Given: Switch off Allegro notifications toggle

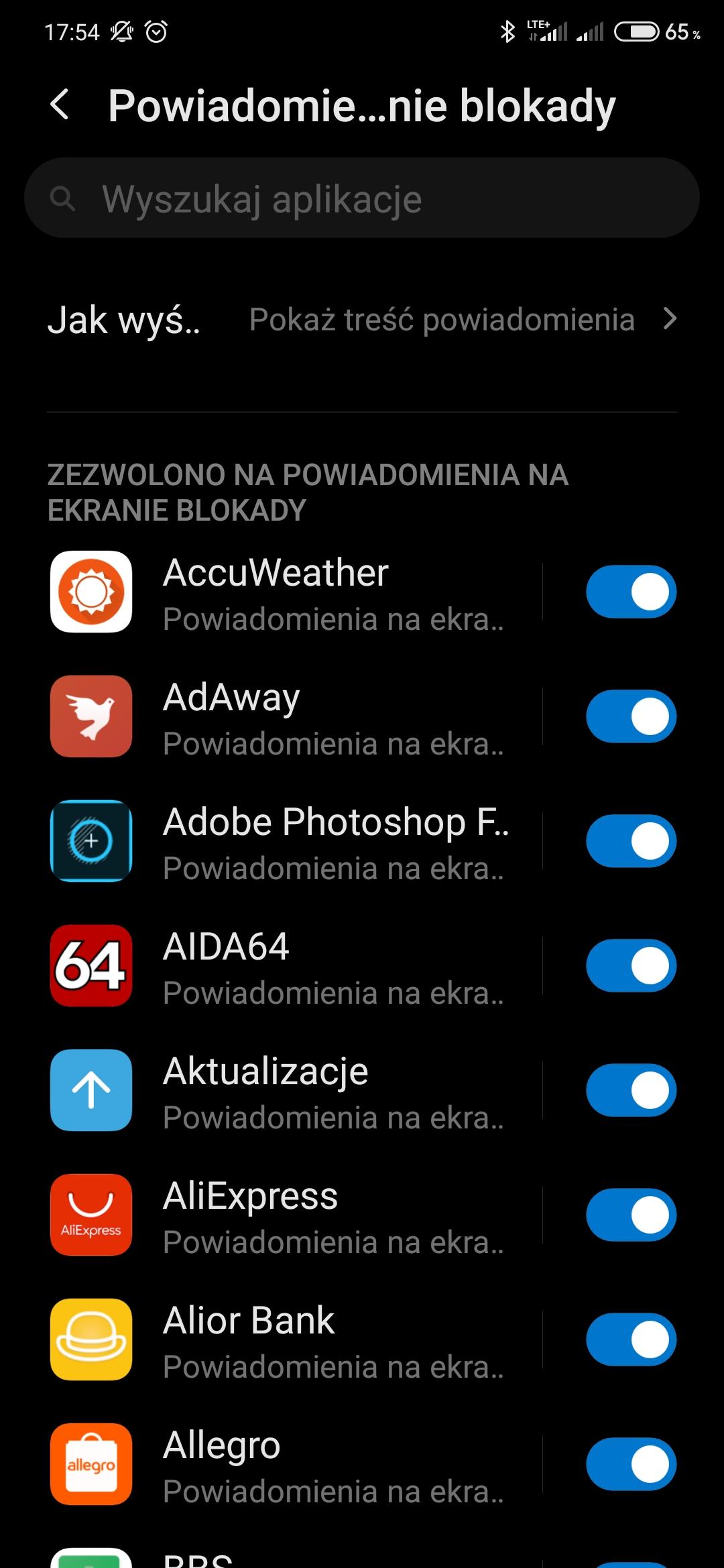Looking at the screenshot, I should 631,1465.
